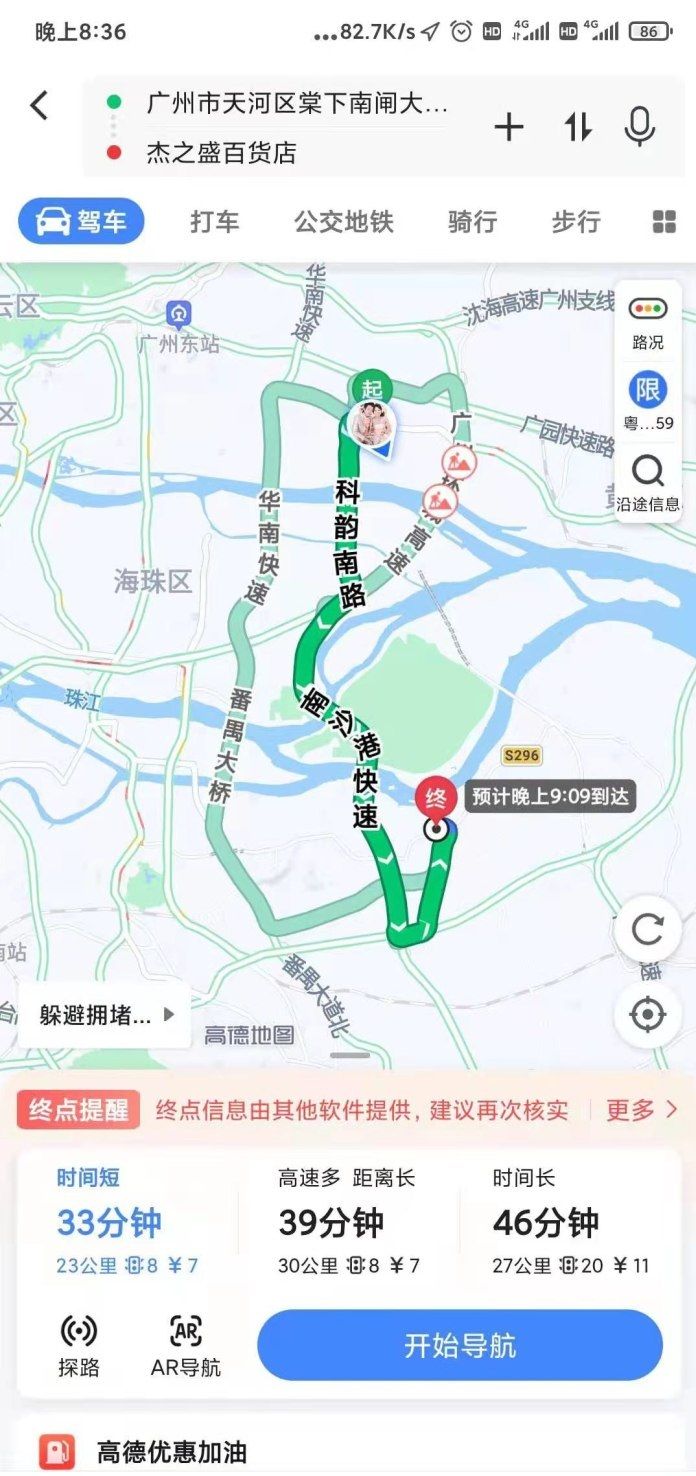Recenter map on my location
Viewport: 696px width, 1476px height.
pyautogui.click(x=648, y=1015)
